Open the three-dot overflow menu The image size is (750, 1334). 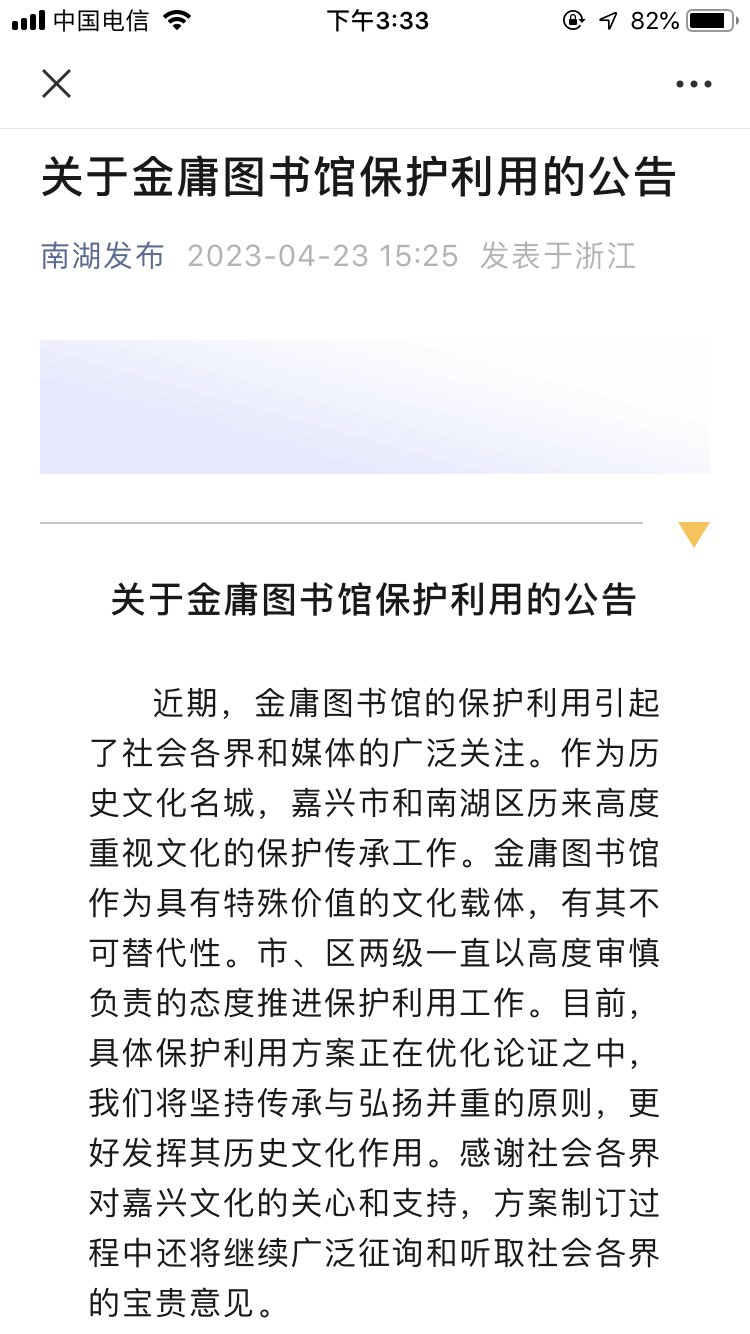pos(693,85)
